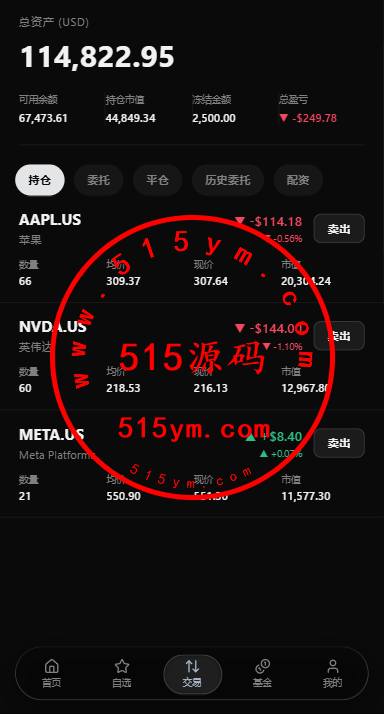The image size is (384, 714).
Task: Tap 卖出 to sell AAPL.US
Action: coord(339,229)
